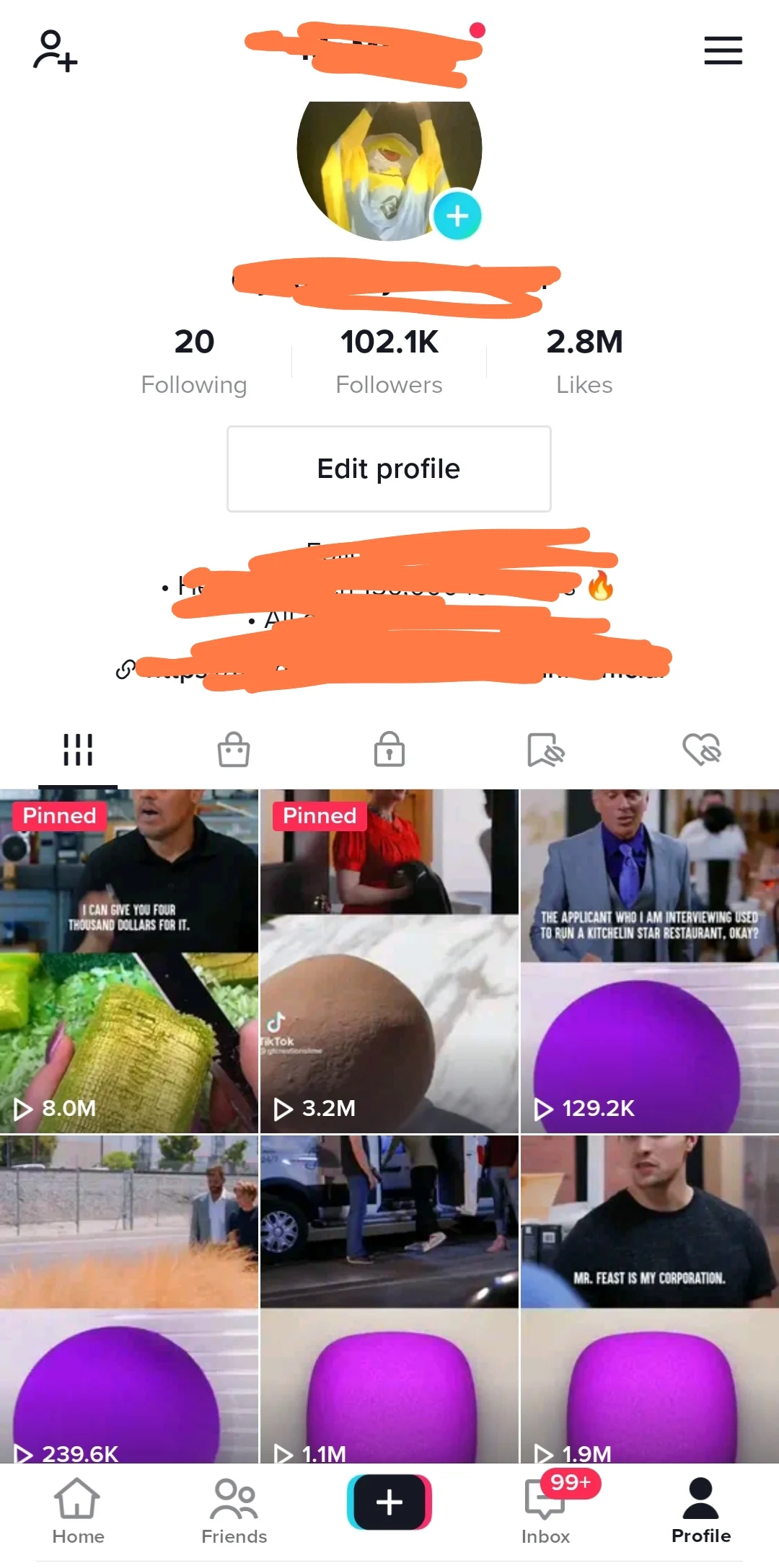
Task: Switch to the shop bag tab
Action: pos(234,750)
